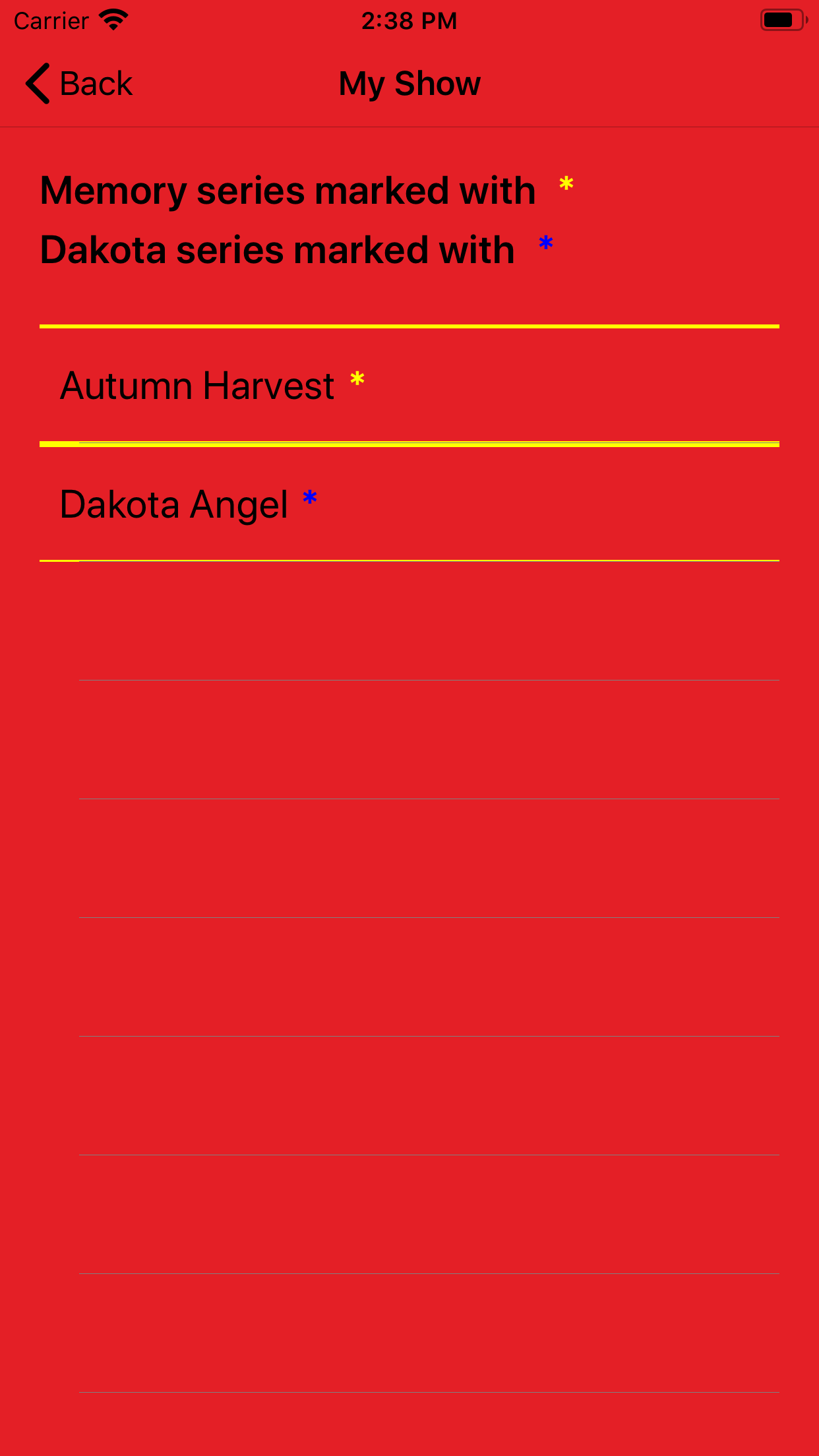819x1456 pixels.
Task: Select the Dakota Angel row
Action: 409,504
